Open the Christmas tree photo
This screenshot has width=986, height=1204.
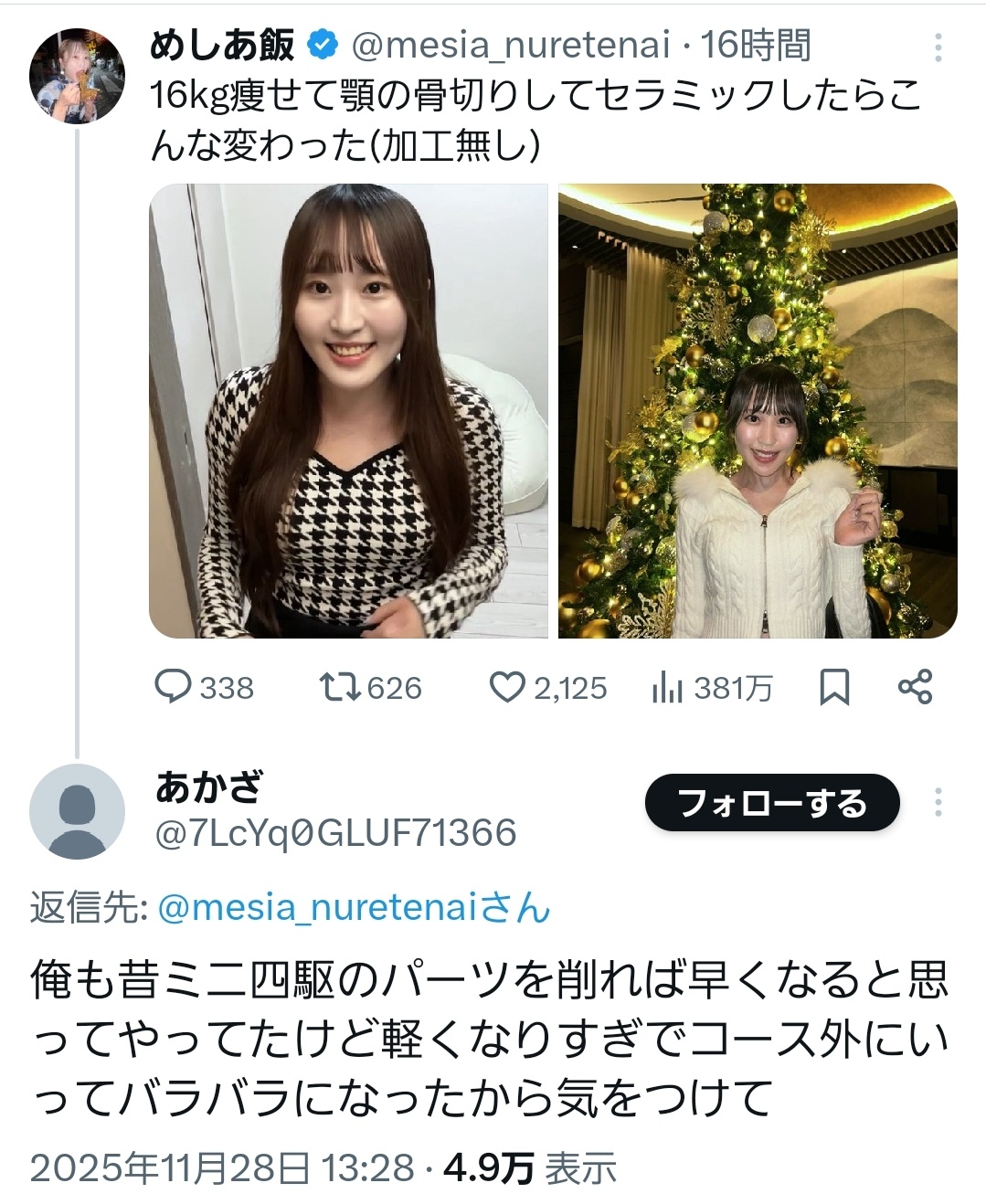coord(758,411)
